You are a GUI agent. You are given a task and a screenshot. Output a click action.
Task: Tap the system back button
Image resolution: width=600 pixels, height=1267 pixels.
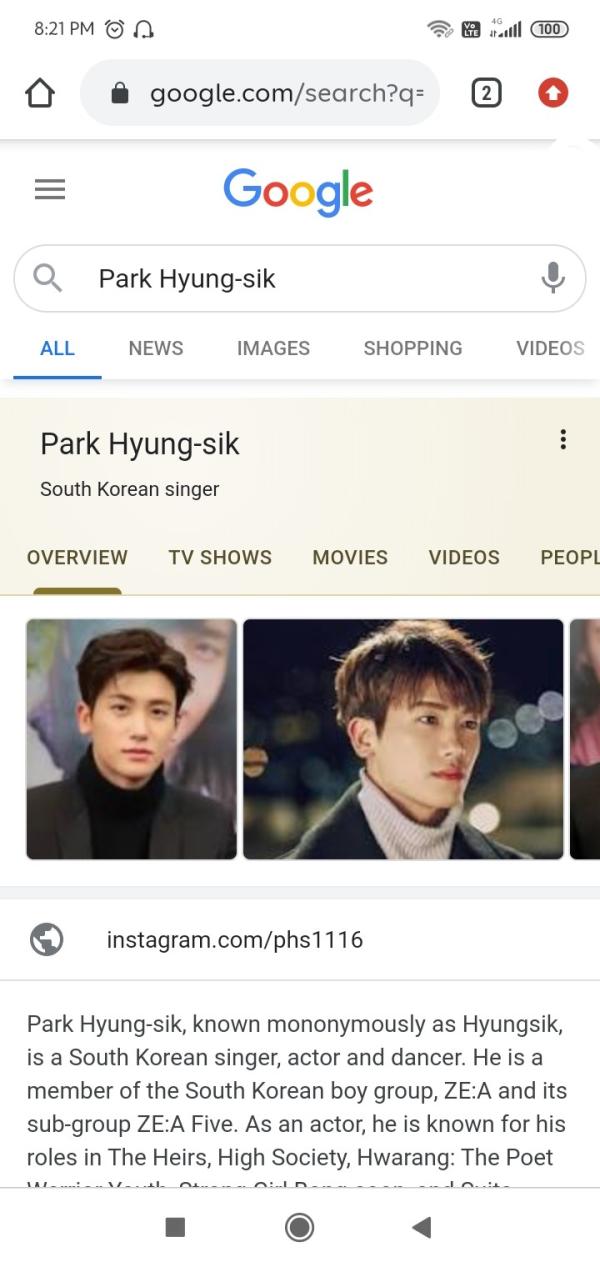(422, 1227)
